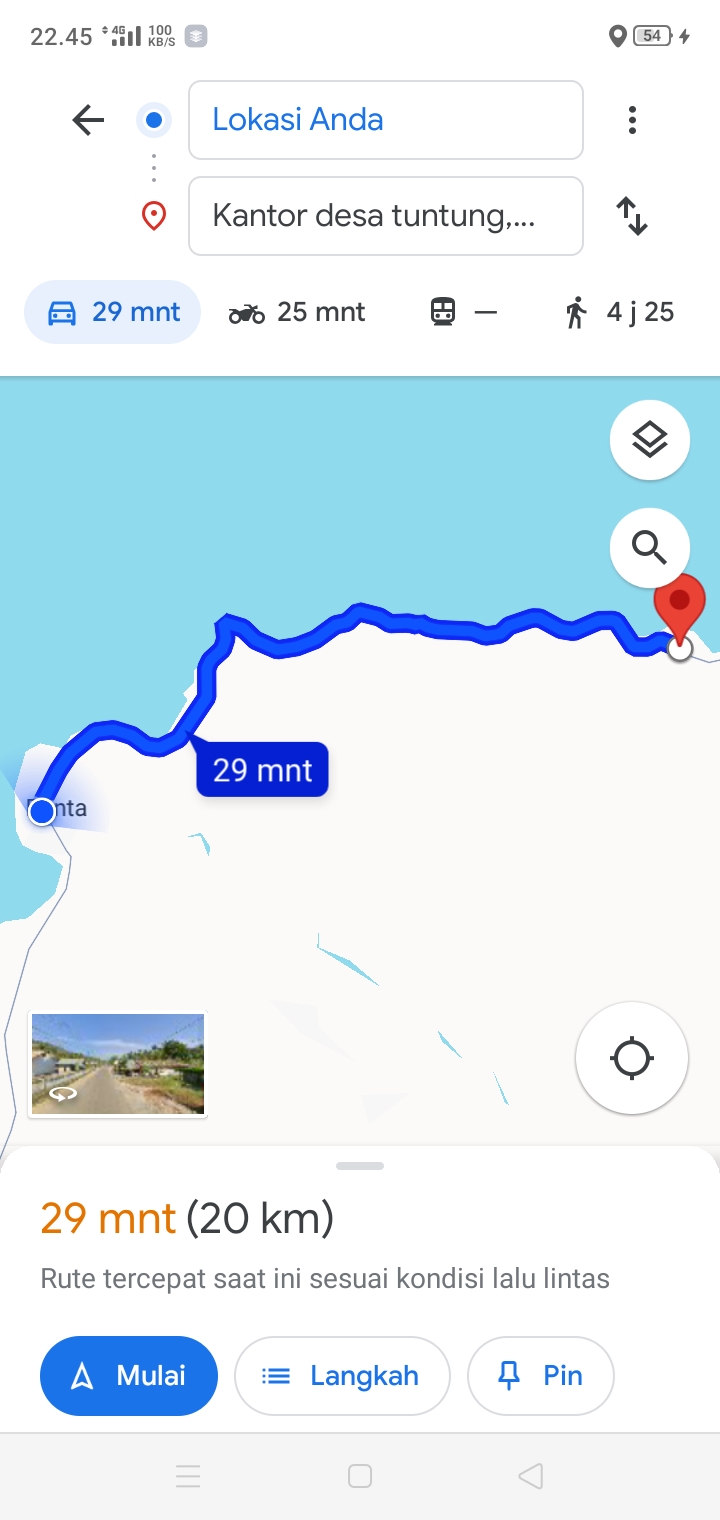
Task: Expand the bottom sheet handle
Action: tap(360, 1166)
